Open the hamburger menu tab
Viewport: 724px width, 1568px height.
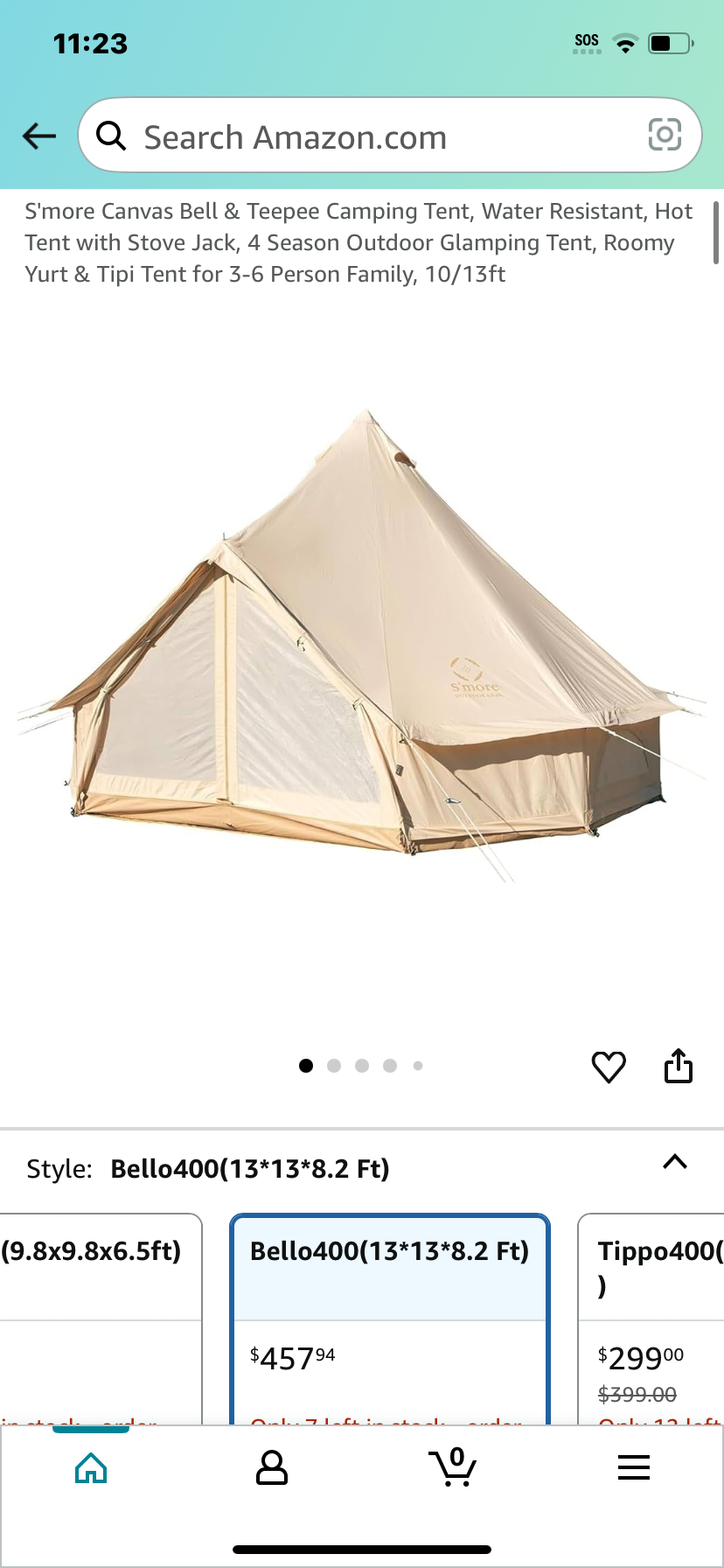click(x=634, y=1467)
